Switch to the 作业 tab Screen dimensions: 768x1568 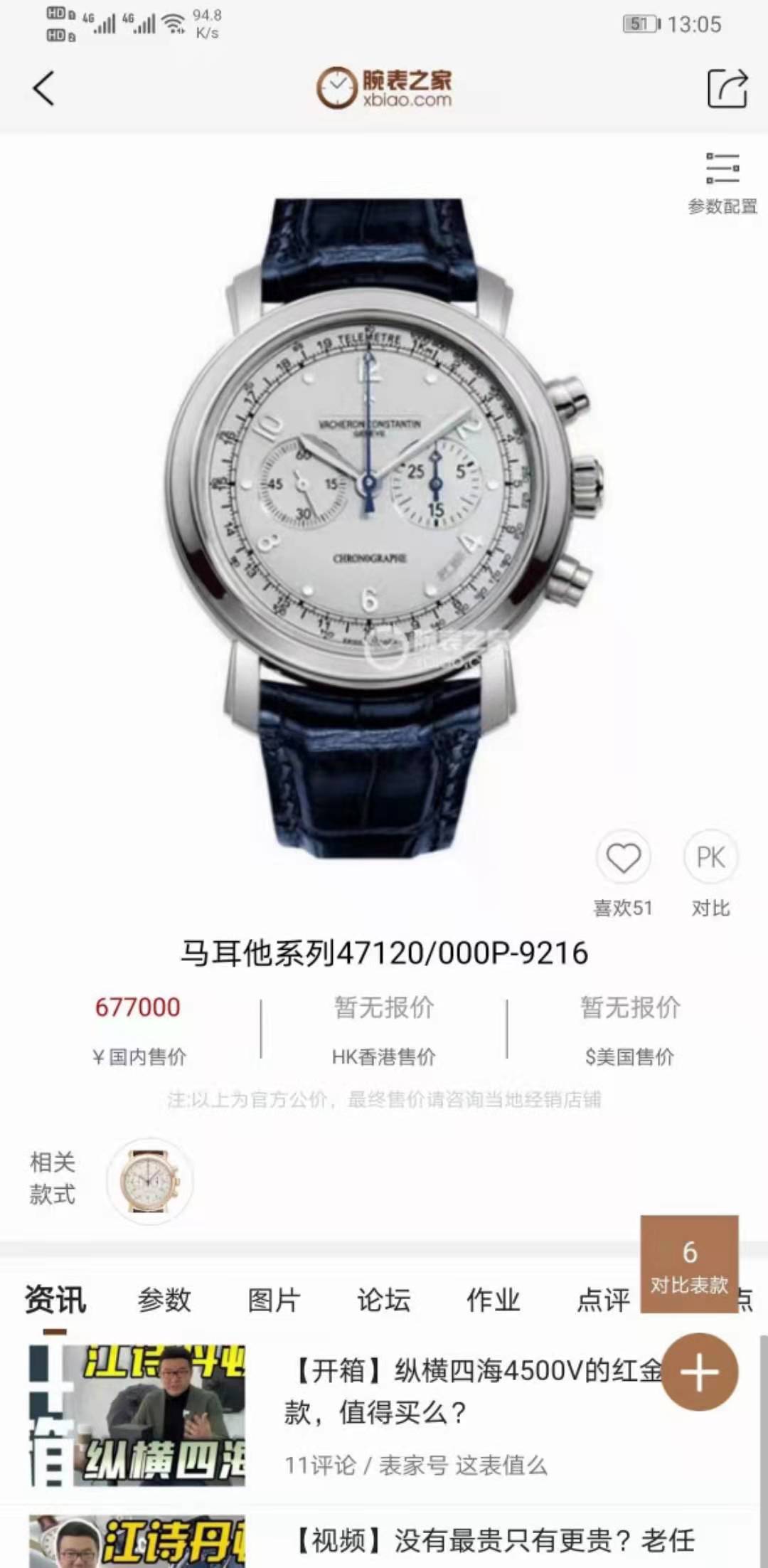point(493,1300)
